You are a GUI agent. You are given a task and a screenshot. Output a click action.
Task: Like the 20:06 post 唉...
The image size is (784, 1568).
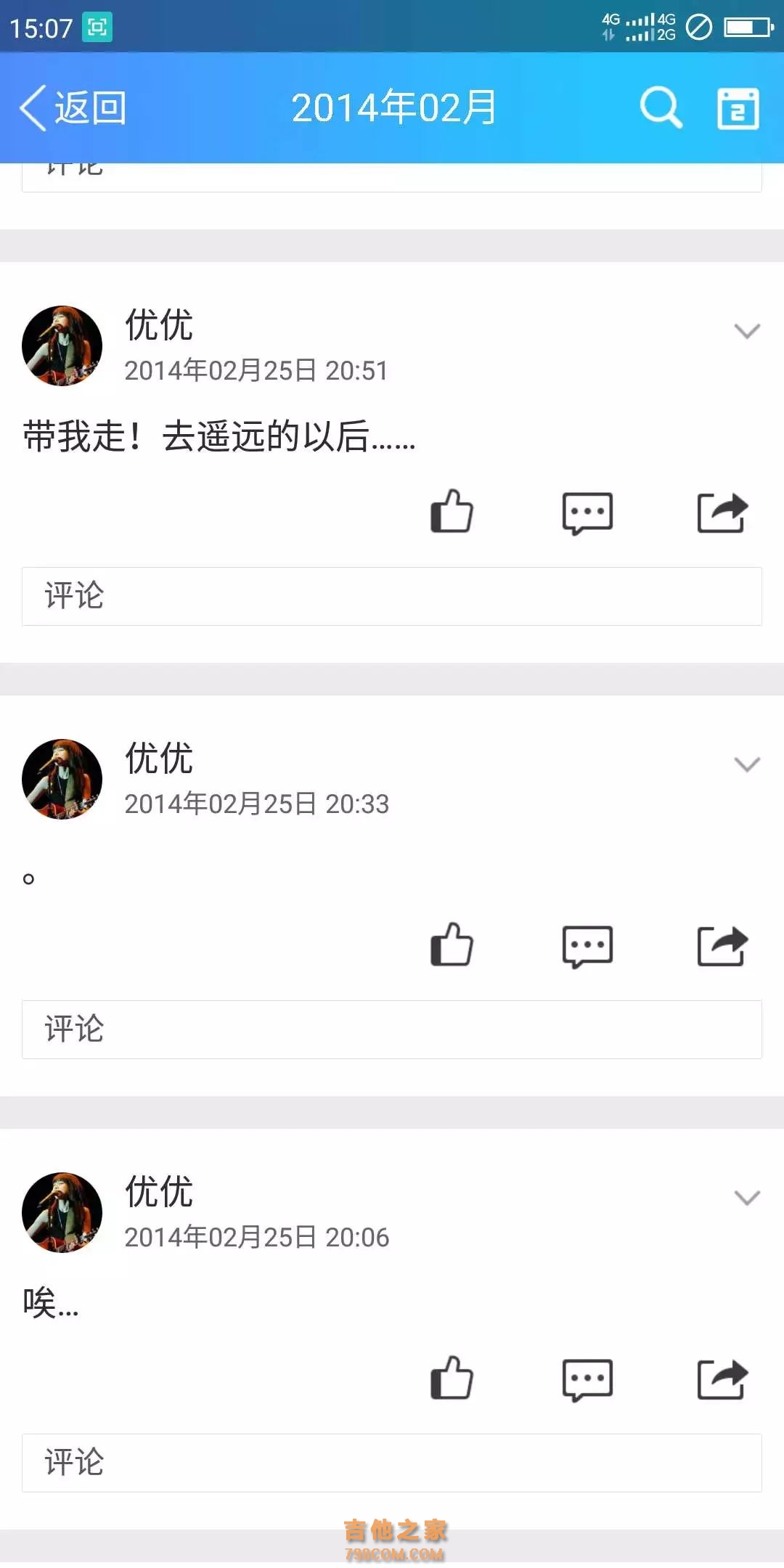click(x=452, y=1379)
